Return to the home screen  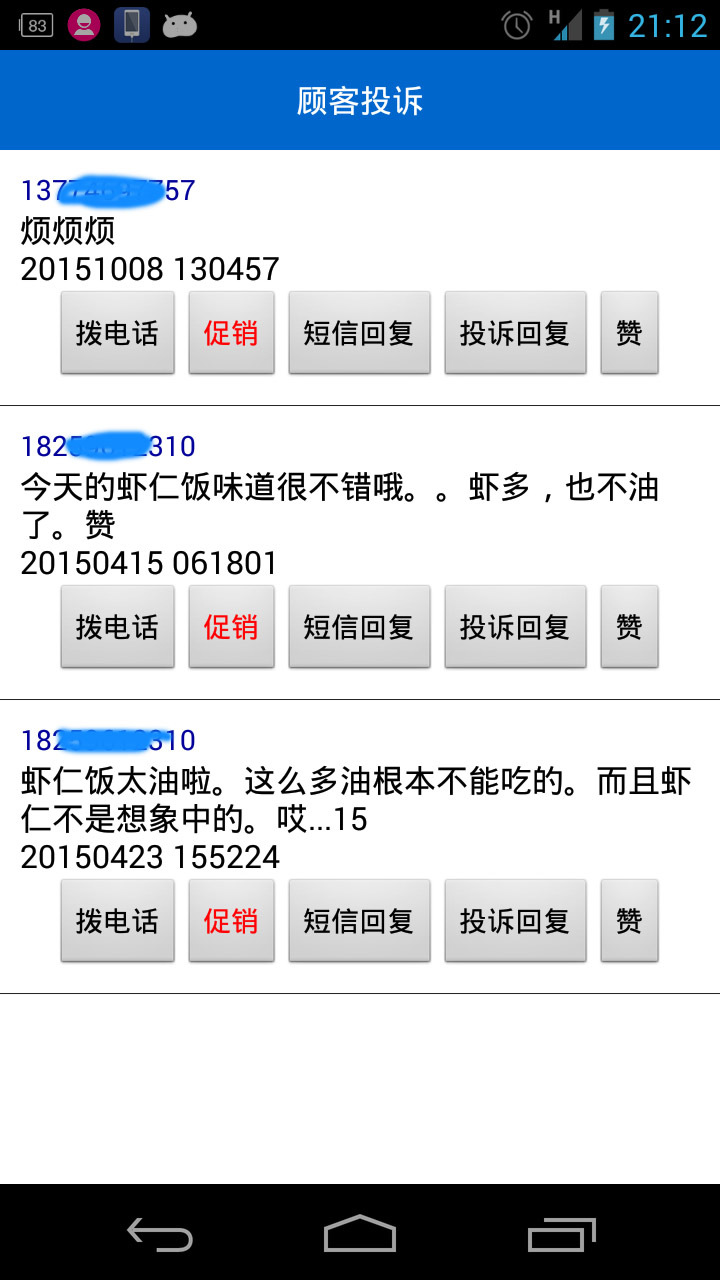(360, 1234)
